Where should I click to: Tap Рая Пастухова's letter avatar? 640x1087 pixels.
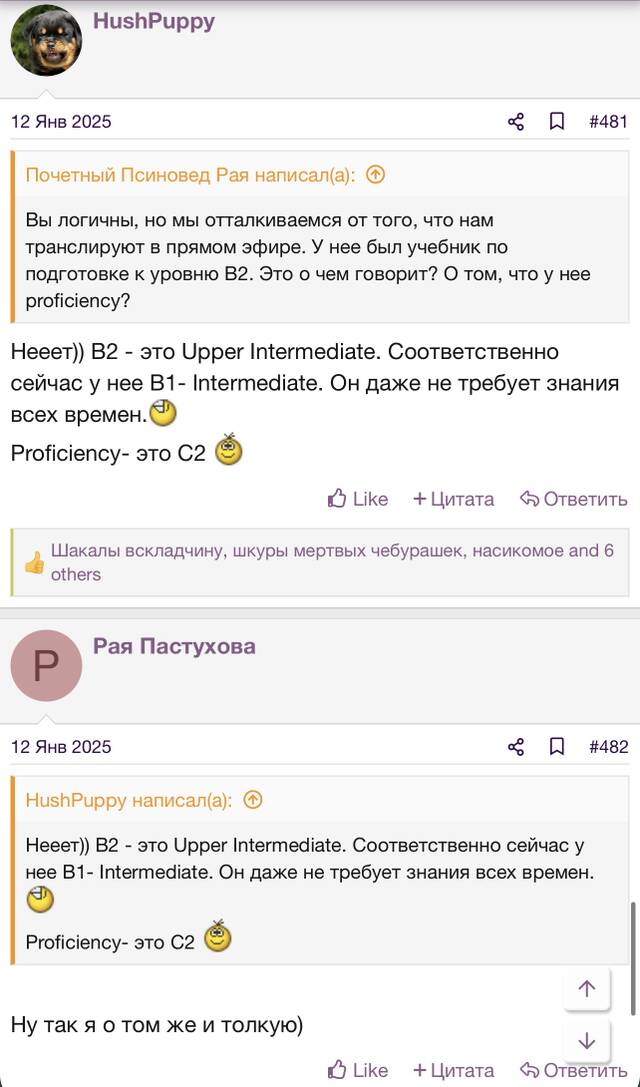coord(46,666)
